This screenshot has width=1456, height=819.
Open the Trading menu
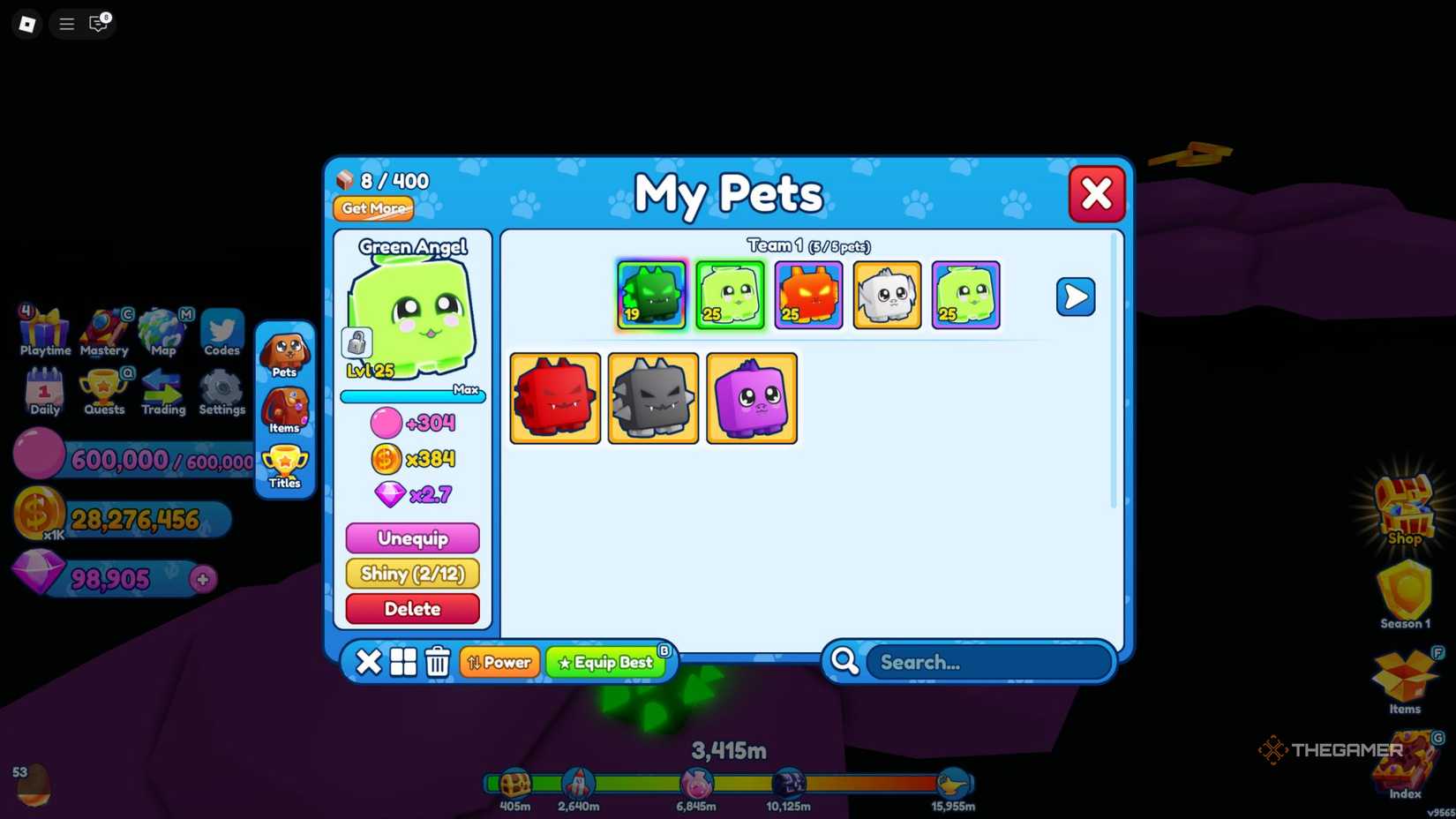point(163,393)
